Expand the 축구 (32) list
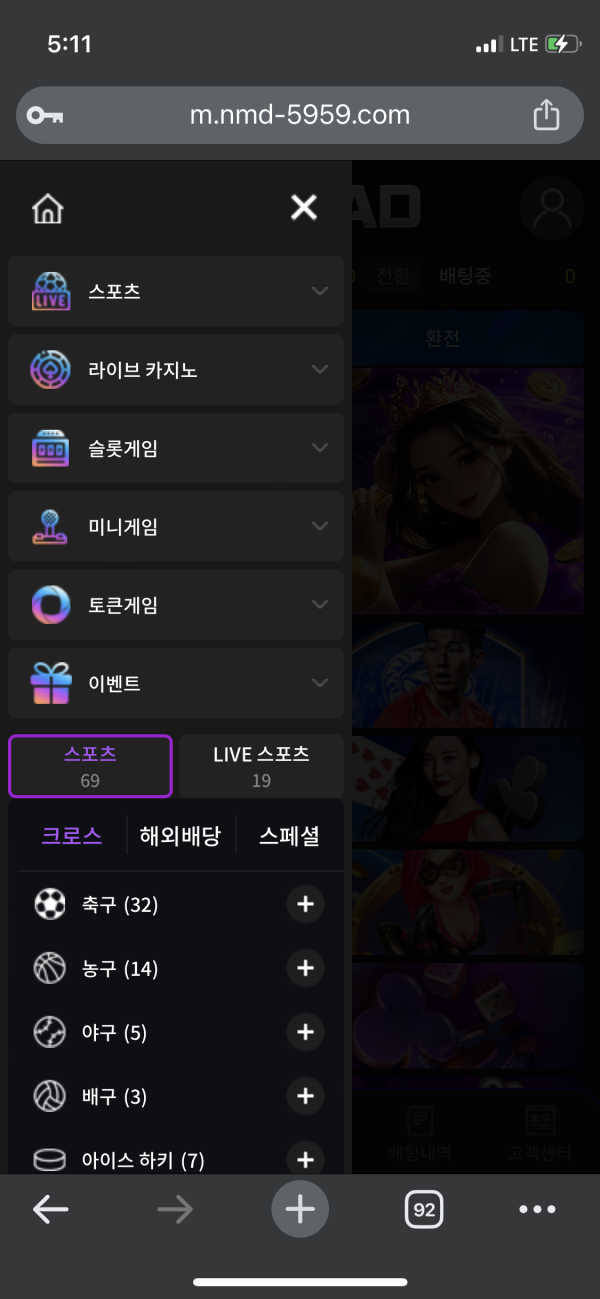 305,905
